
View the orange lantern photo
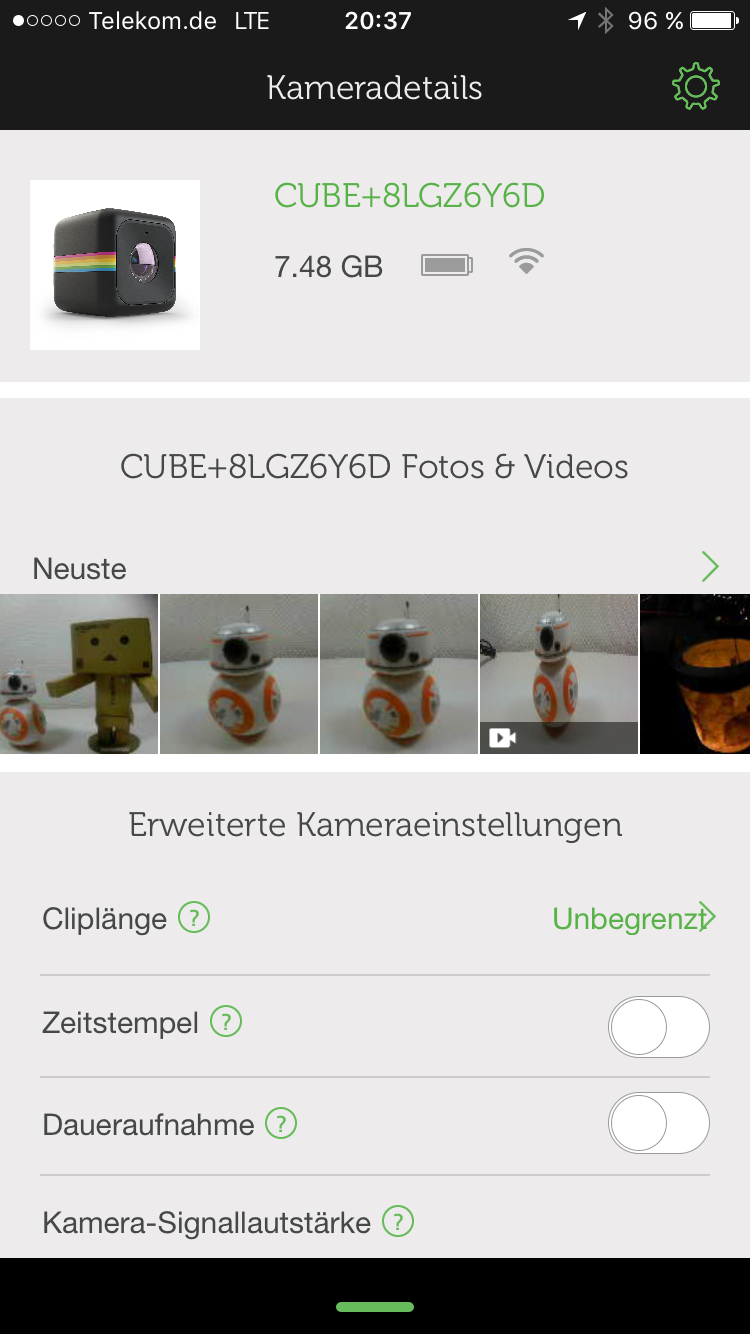(x=695, y=674)
